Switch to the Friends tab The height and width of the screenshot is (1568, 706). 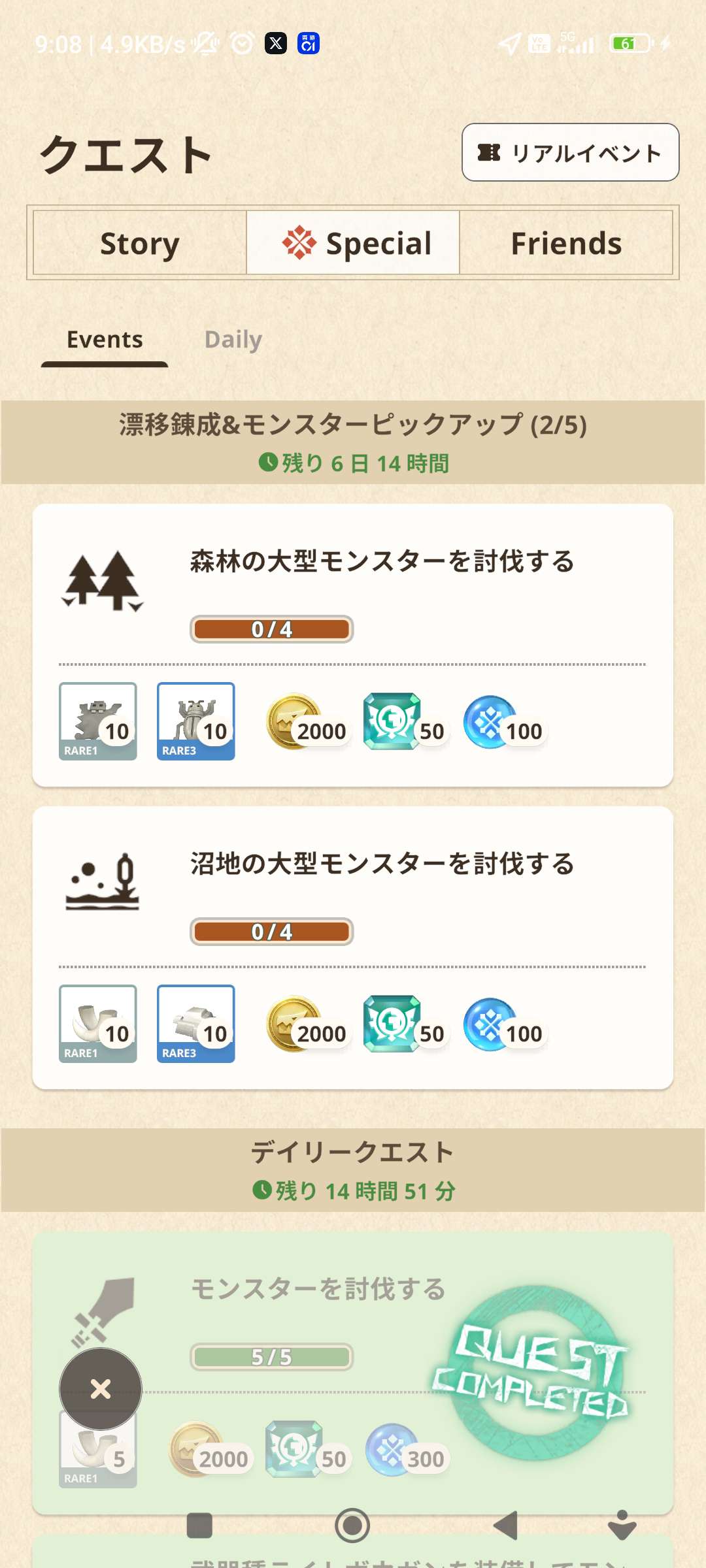(x=566, y=243)
